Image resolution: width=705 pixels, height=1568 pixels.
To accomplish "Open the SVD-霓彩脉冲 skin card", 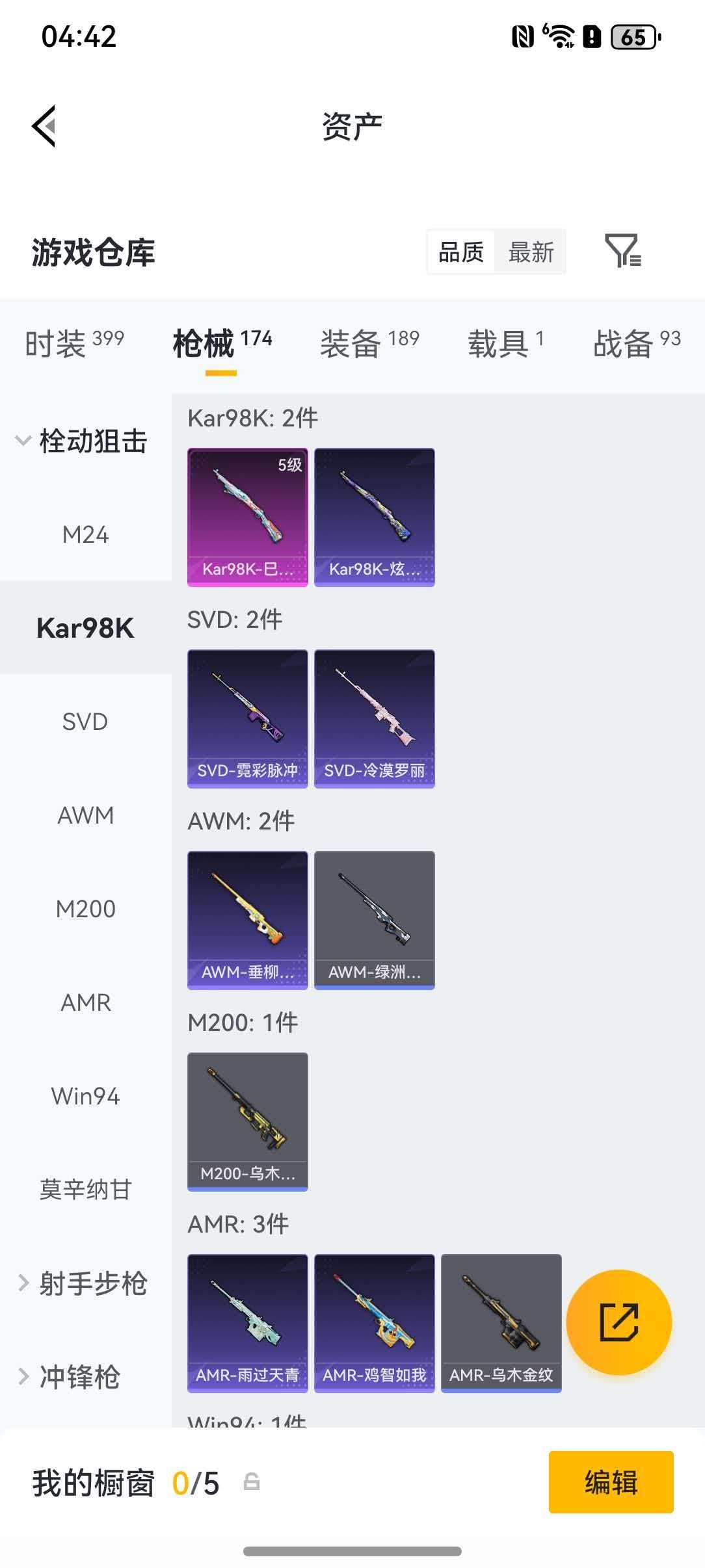I will 247,717.
